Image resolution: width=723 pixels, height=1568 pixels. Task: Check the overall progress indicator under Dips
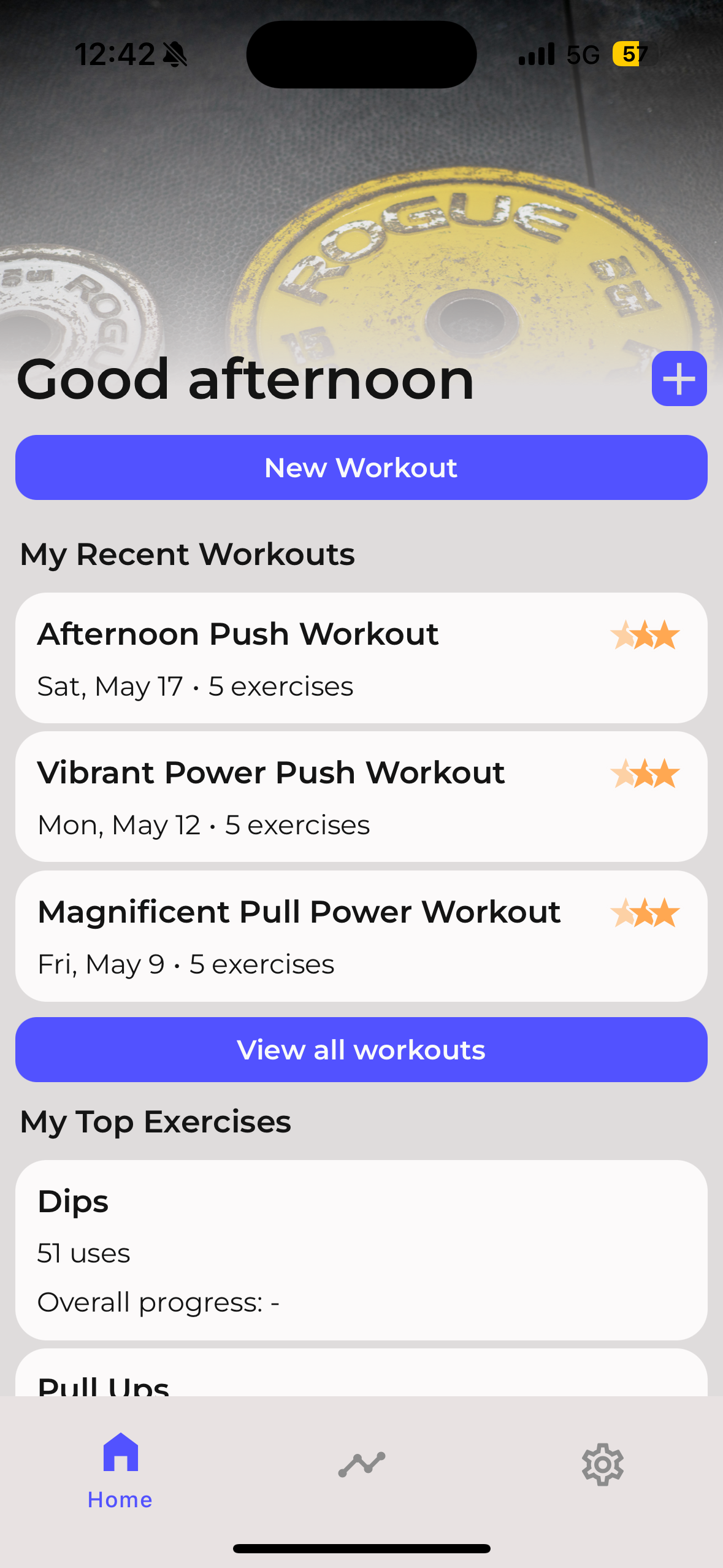click(158, 1302)
